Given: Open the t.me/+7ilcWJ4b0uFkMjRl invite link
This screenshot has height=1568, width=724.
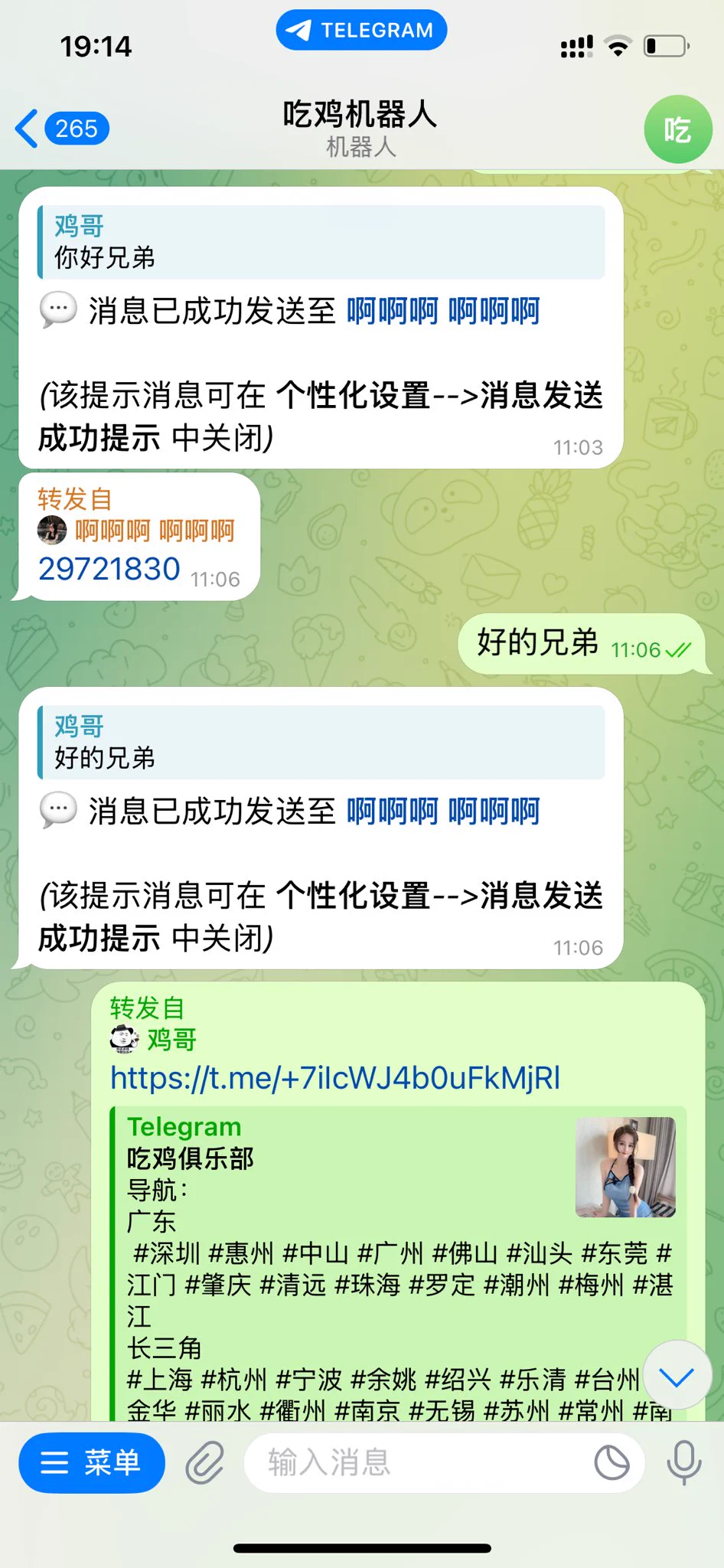Looking at the screenshot, I should coord(335,1078).
